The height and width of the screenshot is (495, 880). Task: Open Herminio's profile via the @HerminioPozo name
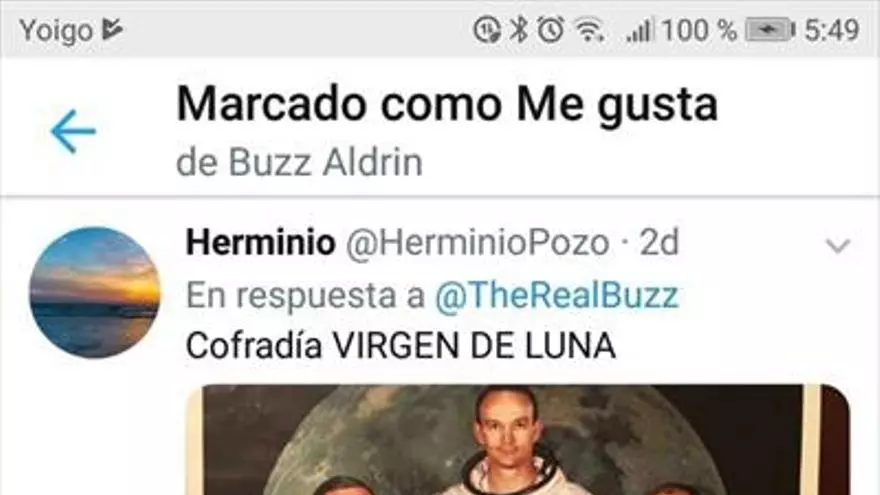pyautogui.click(x=477, y=243)
